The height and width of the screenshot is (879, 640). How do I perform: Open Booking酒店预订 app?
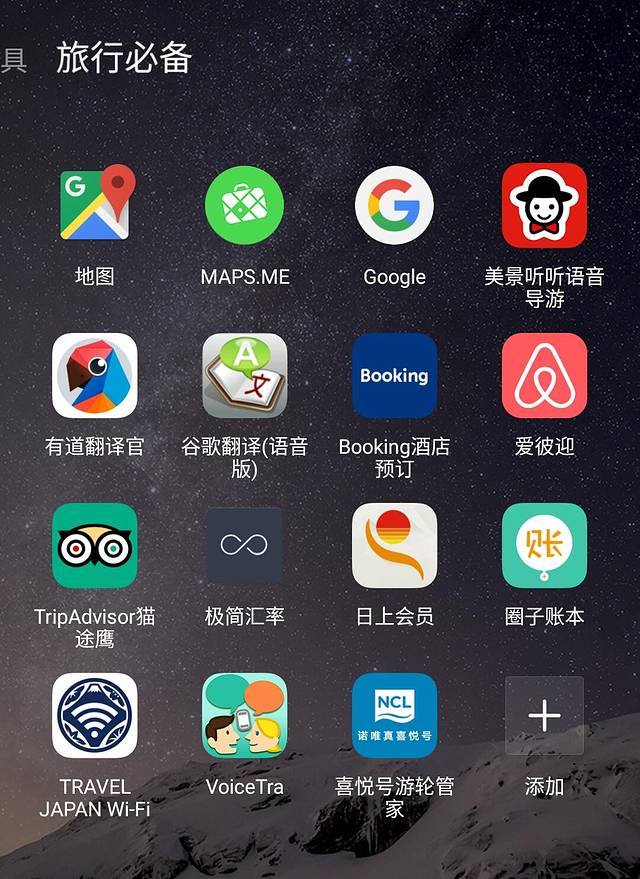[394, 375]
